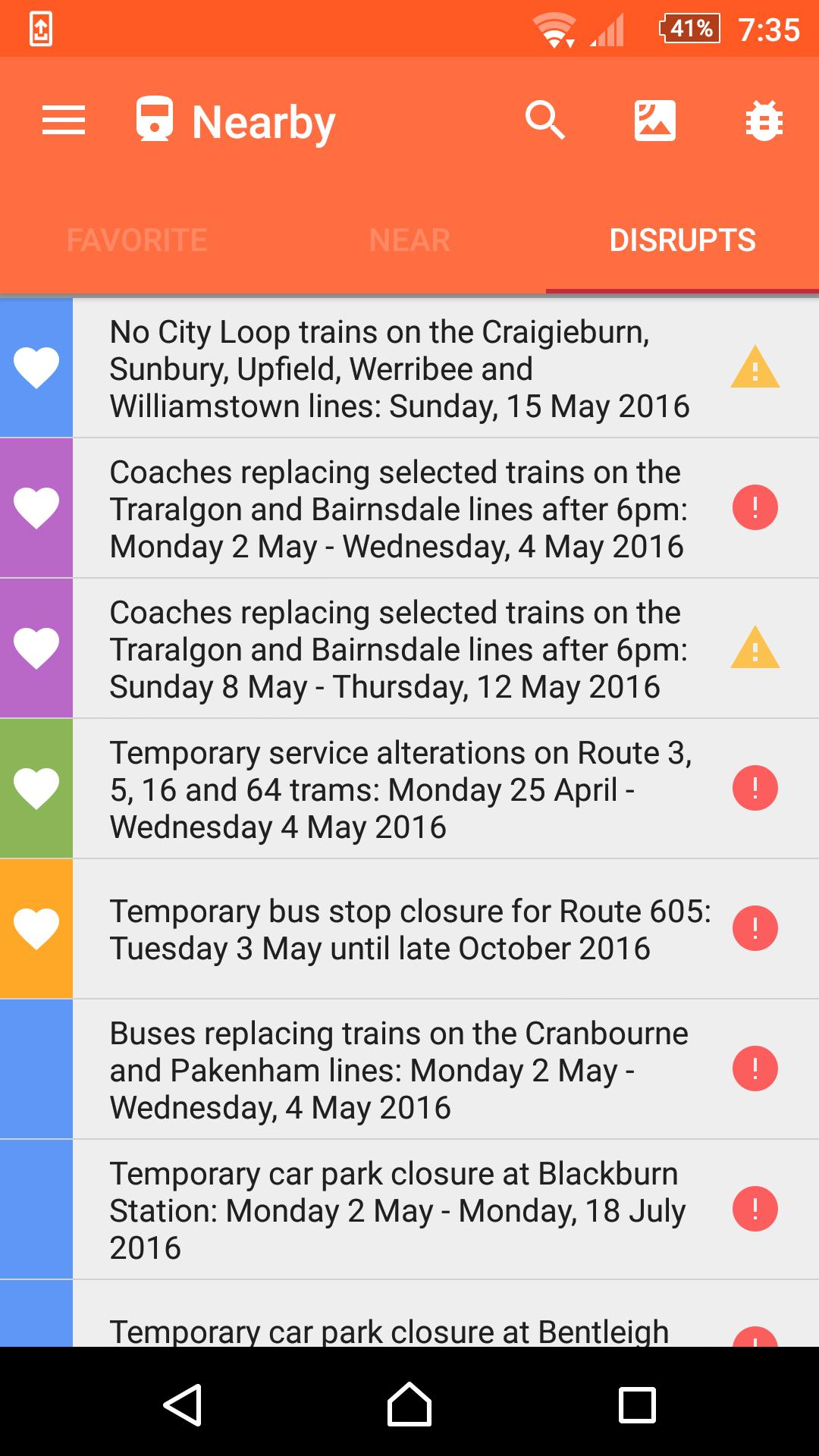Unfavorite the City Loop disruption heart
Image resolution: width=819 pixels, height=1456 pixels.
pos(36,369)
